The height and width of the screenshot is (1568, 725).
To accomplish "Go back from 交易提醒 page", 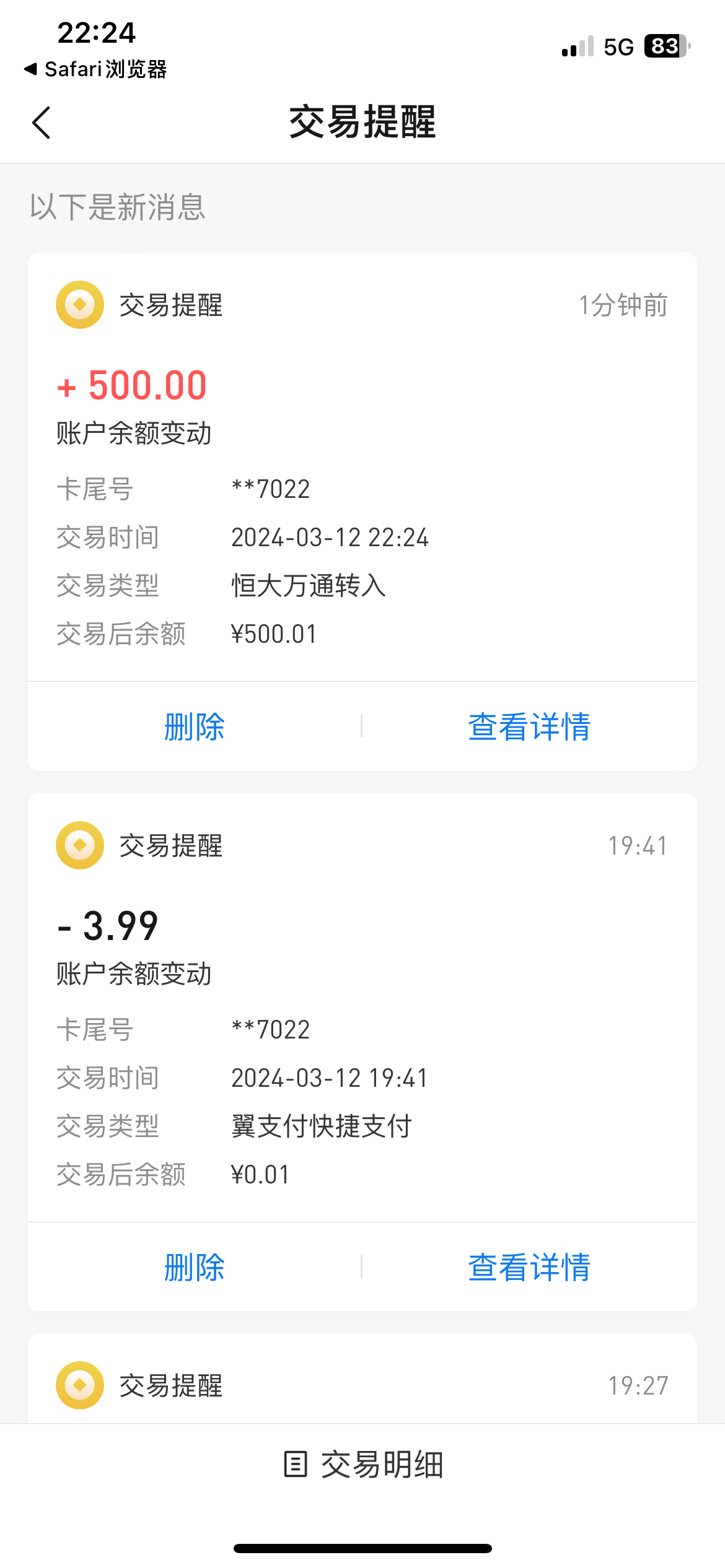I will 41,123.
